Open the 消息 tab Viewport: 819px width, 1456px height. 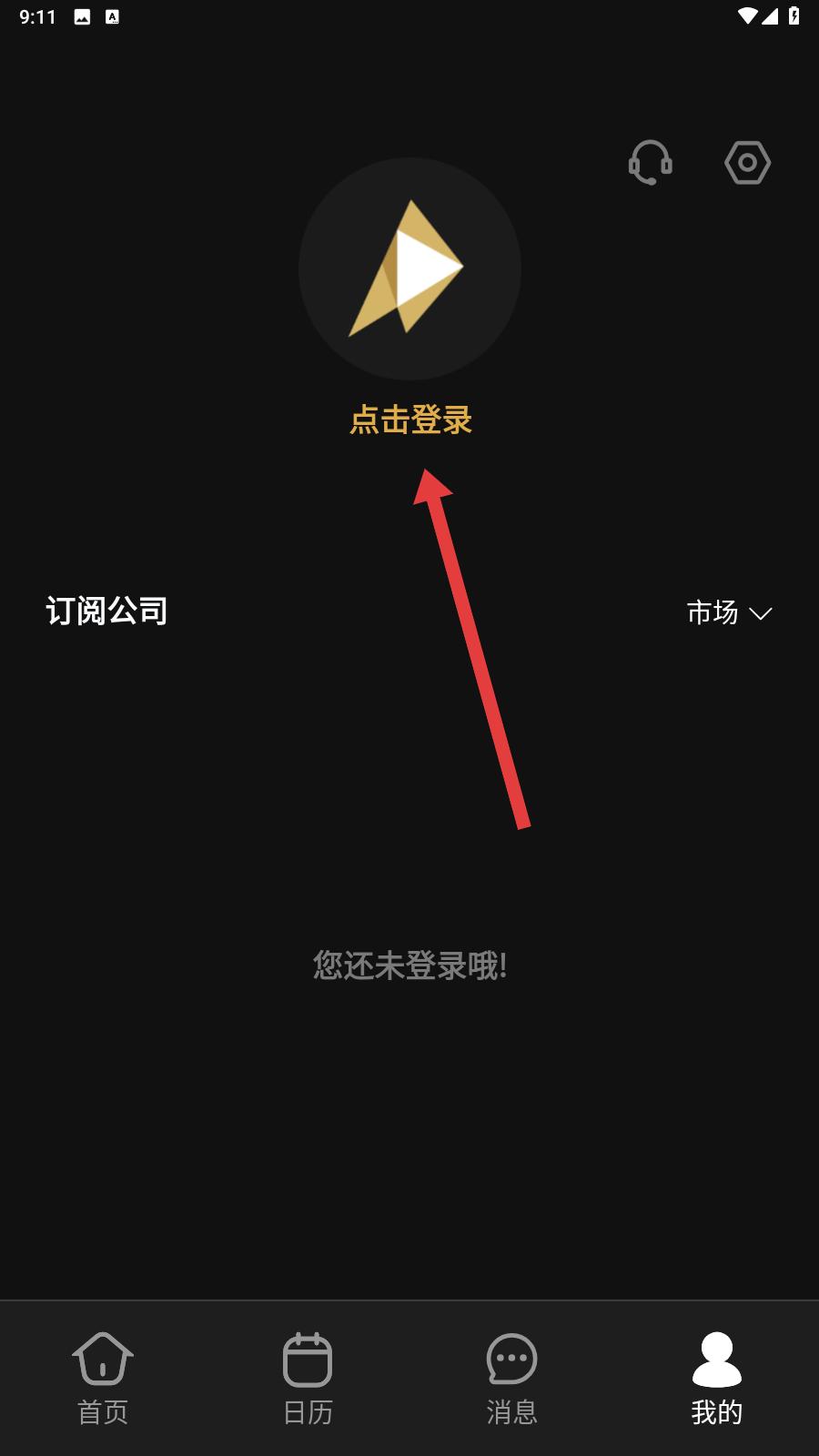(x=511, y=1378)
